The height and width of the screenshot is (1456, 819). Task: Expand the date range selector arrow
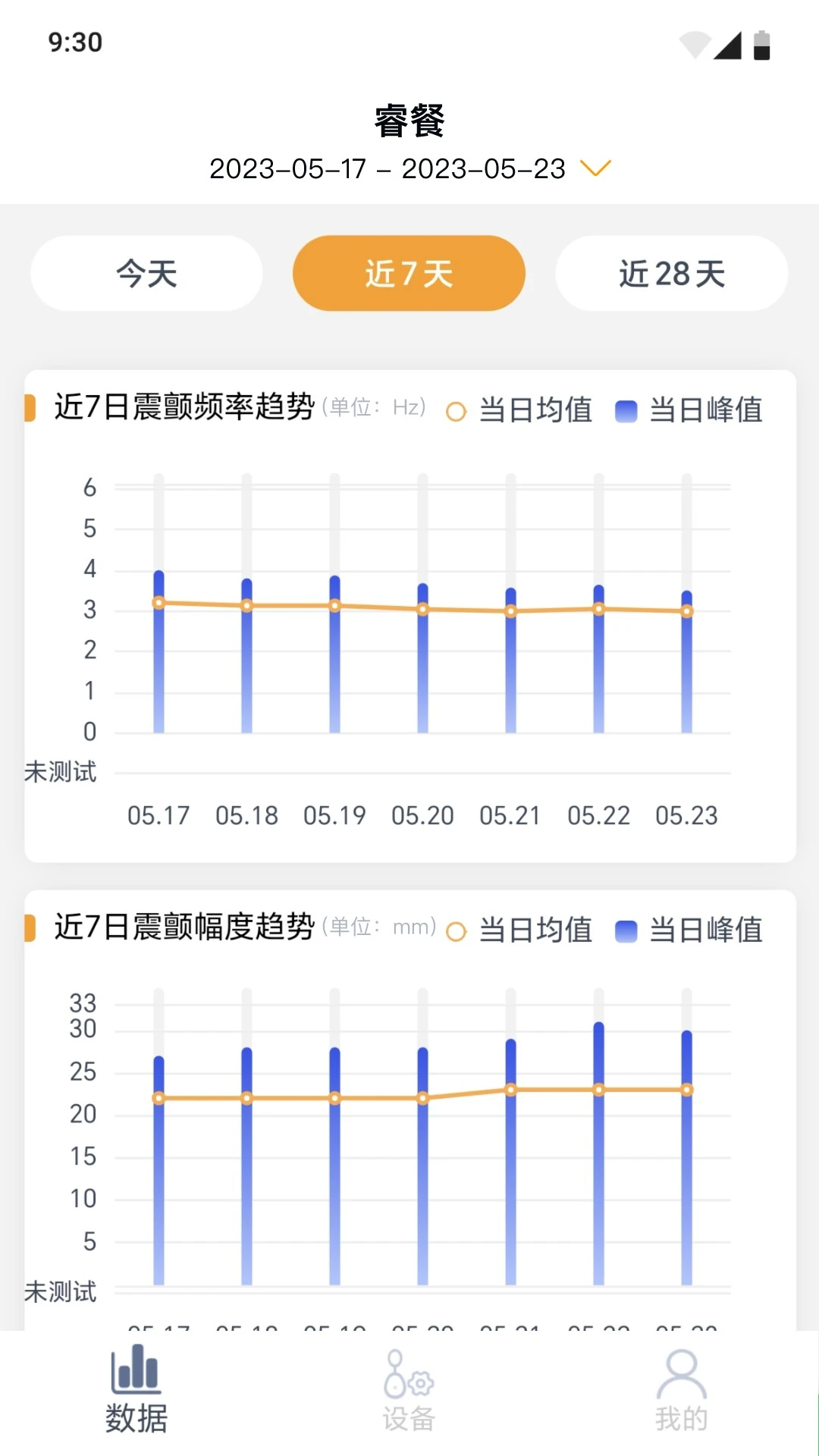pos(596,168)
